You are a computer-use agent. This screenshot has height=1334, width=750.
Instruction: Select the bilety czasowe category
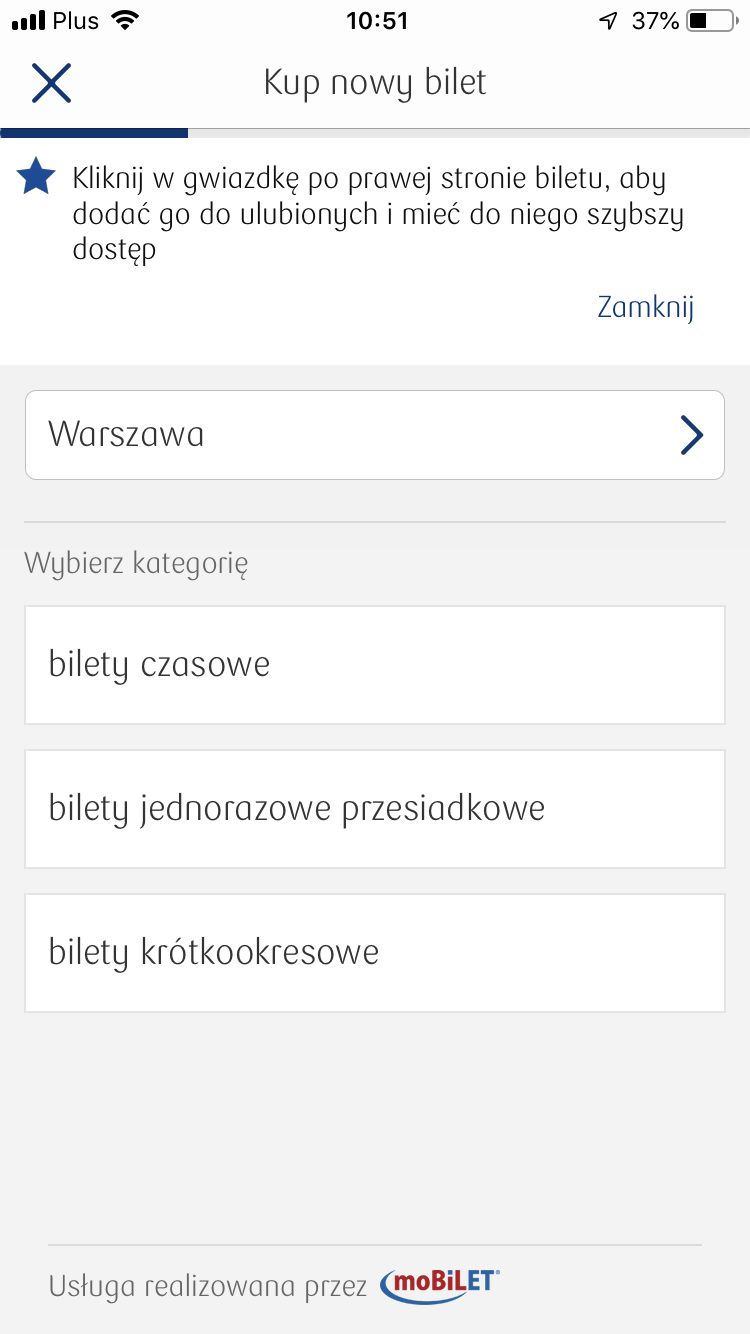tap(375, 665)
